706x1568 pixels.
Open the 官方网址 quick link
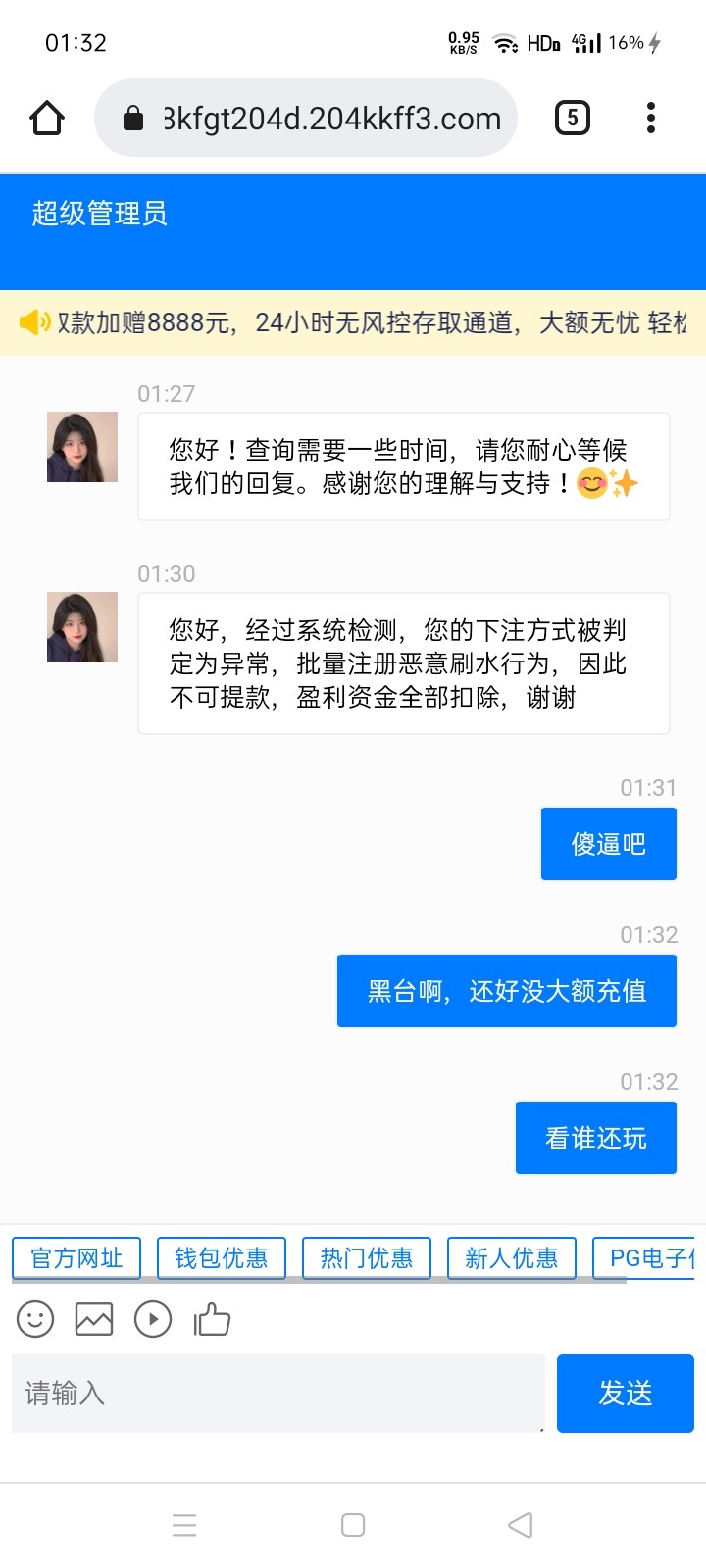[x=76, y=1258]
